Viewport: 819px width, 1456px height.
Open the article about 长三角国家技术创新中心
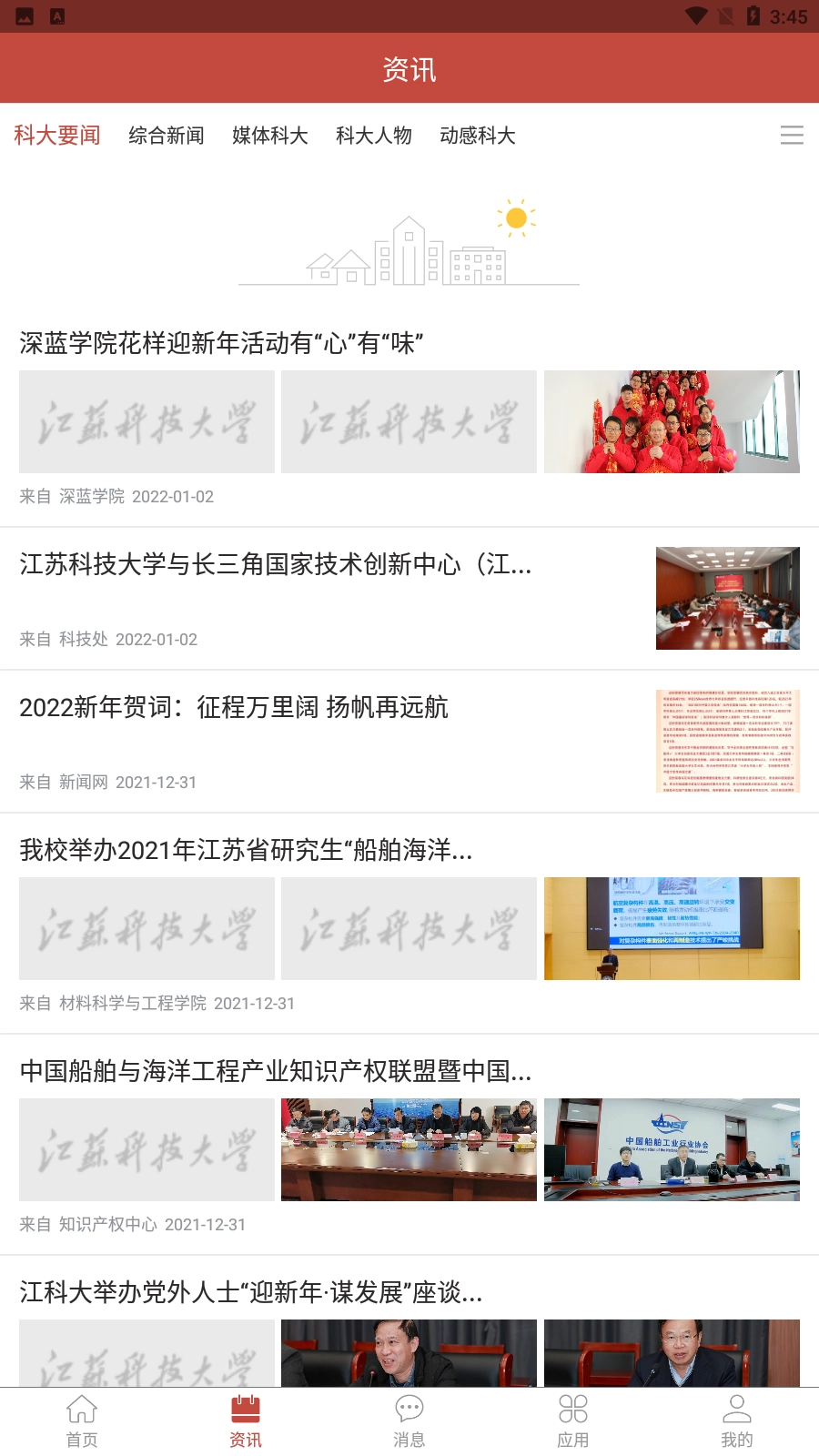coord(276,565)
